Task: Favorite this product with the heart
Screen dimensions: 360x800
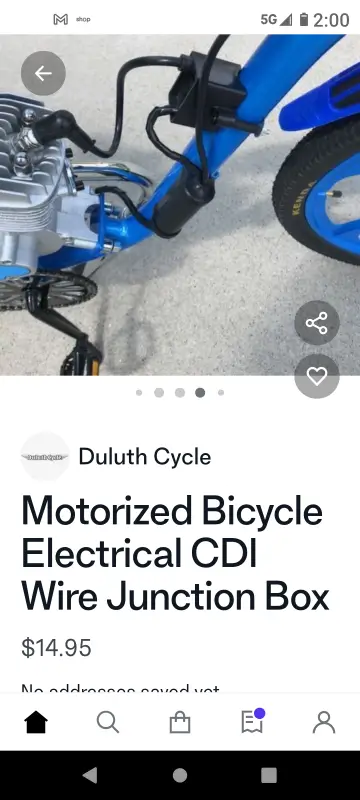Action: [x=317, y=377]
